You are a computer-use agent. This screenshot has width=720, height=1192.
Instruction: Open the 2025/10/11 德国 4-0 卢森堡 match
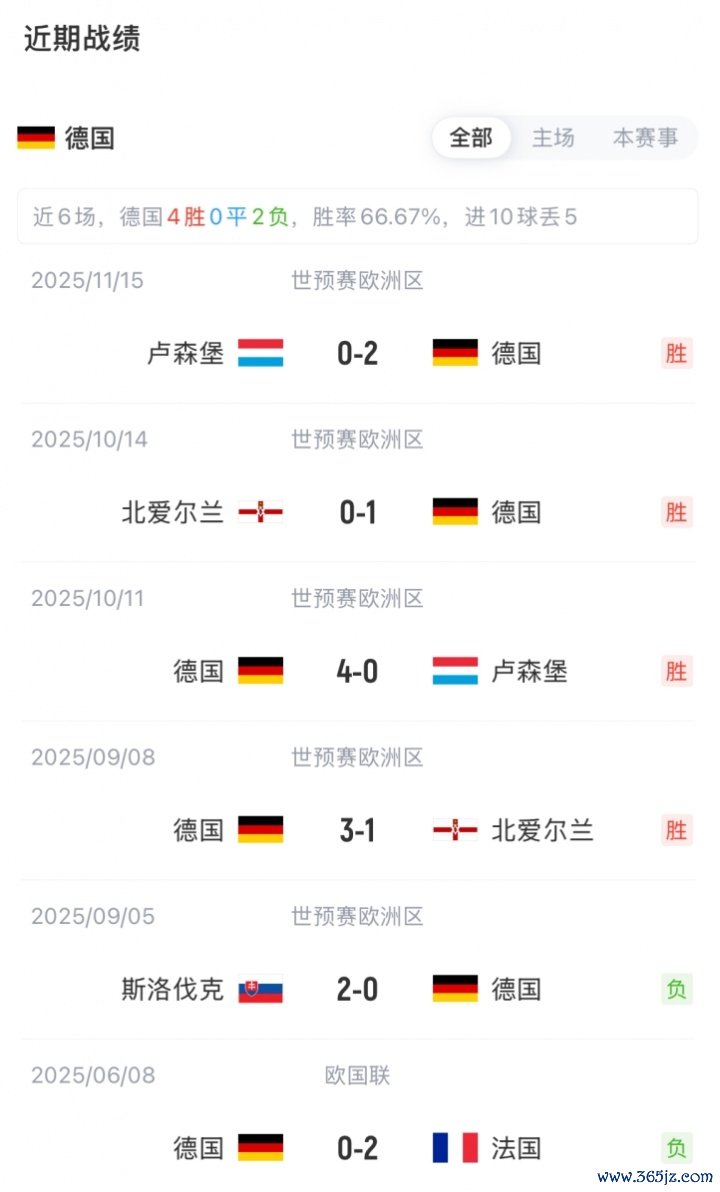pos(358,671)
